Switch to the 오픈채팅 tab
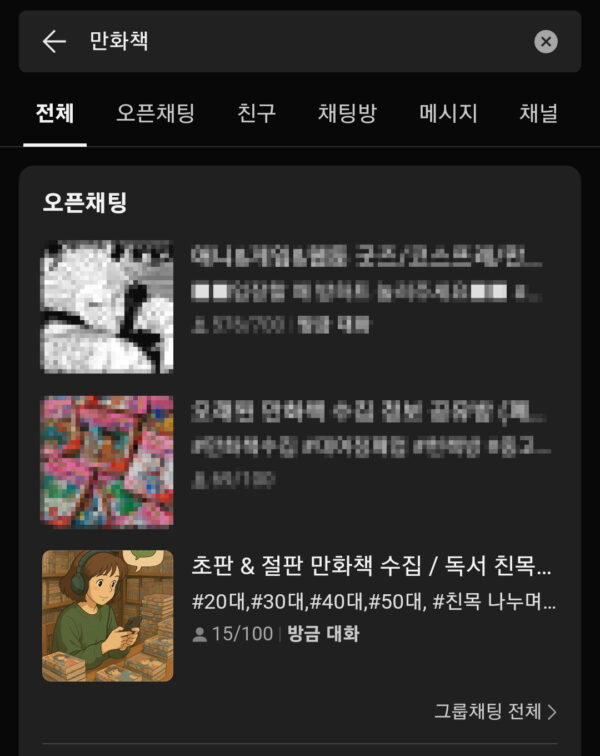 (155, 113)
